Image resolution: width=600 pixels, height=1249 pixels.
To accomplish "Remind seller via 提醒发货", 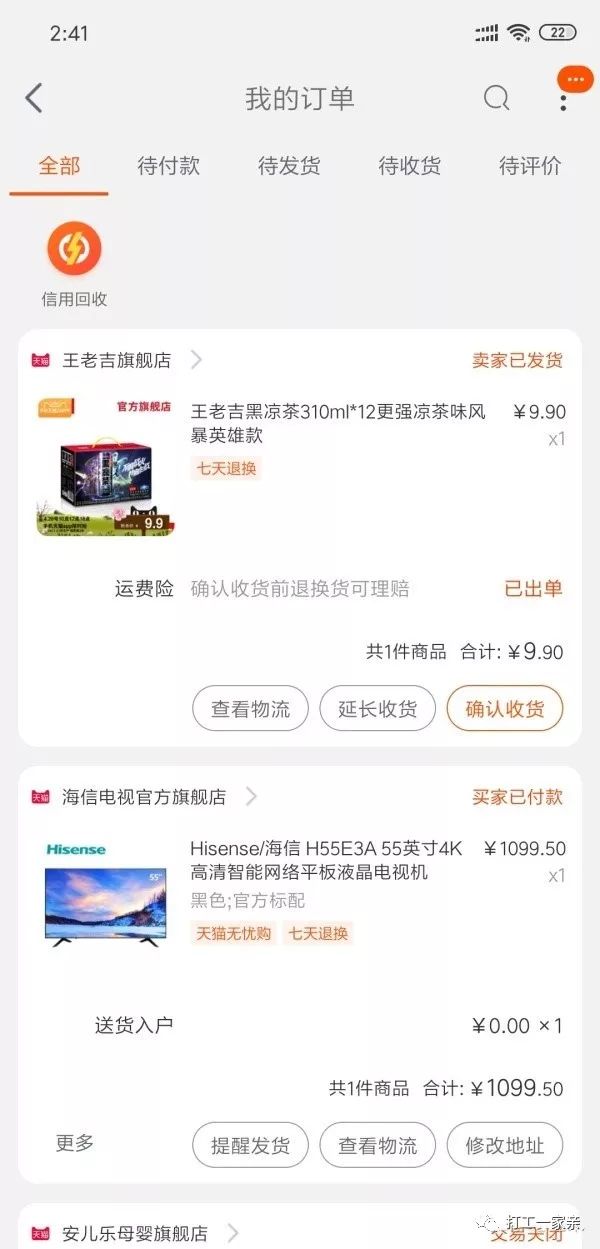I will (250, 1146).
